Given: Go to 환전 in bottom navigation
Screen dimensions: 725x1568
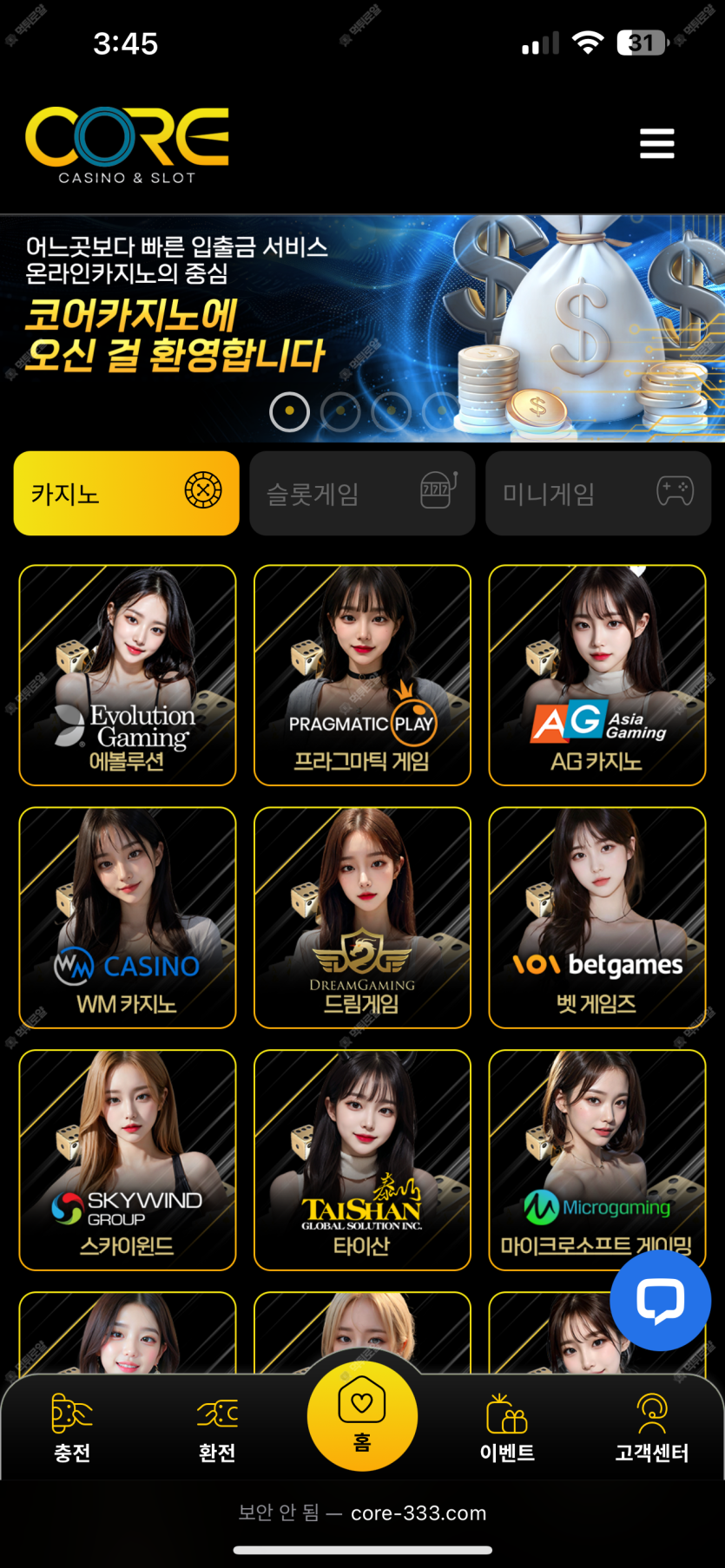Looking at the screenshot, I should [217, 1427].
